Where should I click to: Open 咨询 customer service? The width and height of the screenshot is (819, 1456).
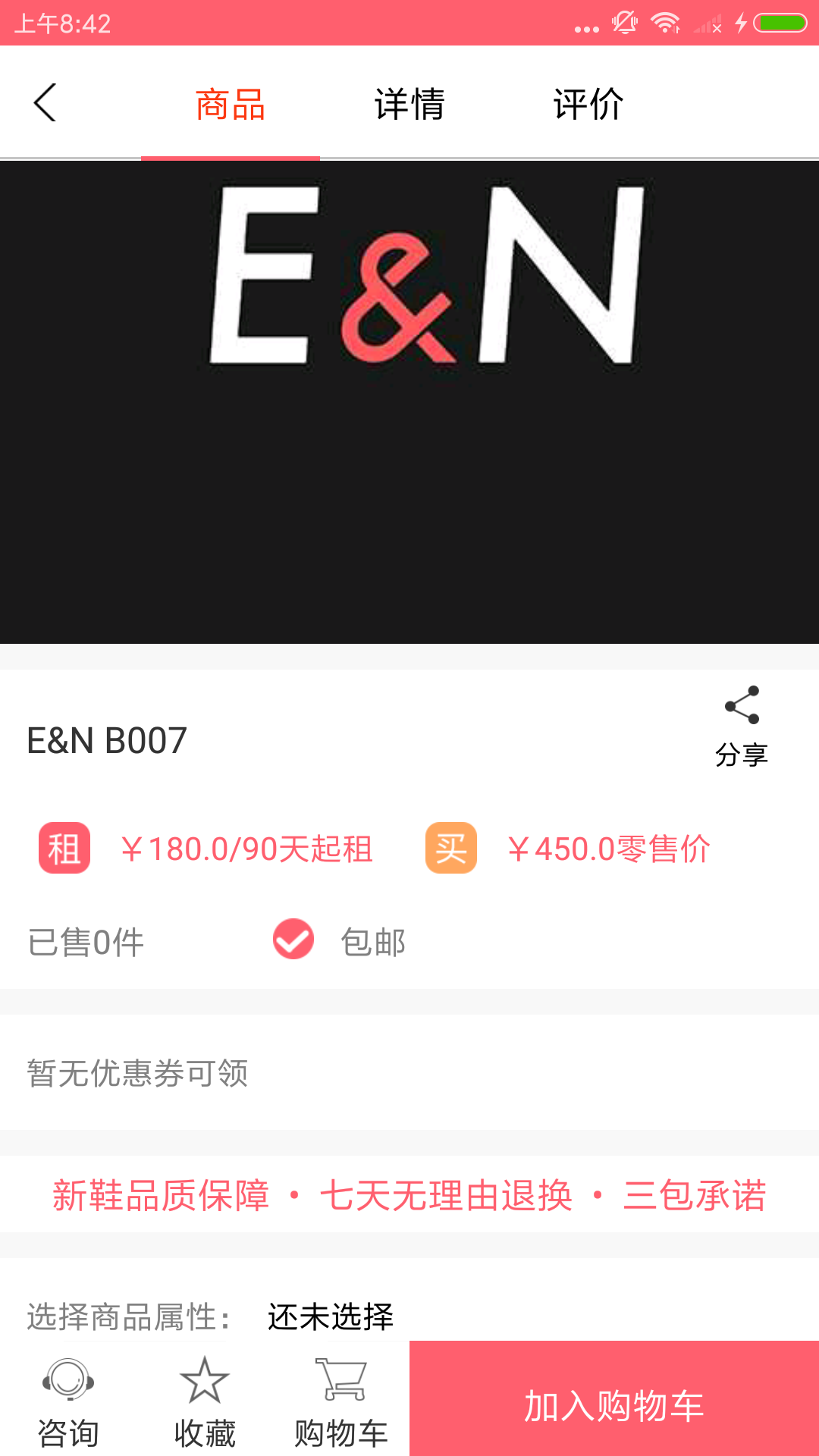[68, 1403]
